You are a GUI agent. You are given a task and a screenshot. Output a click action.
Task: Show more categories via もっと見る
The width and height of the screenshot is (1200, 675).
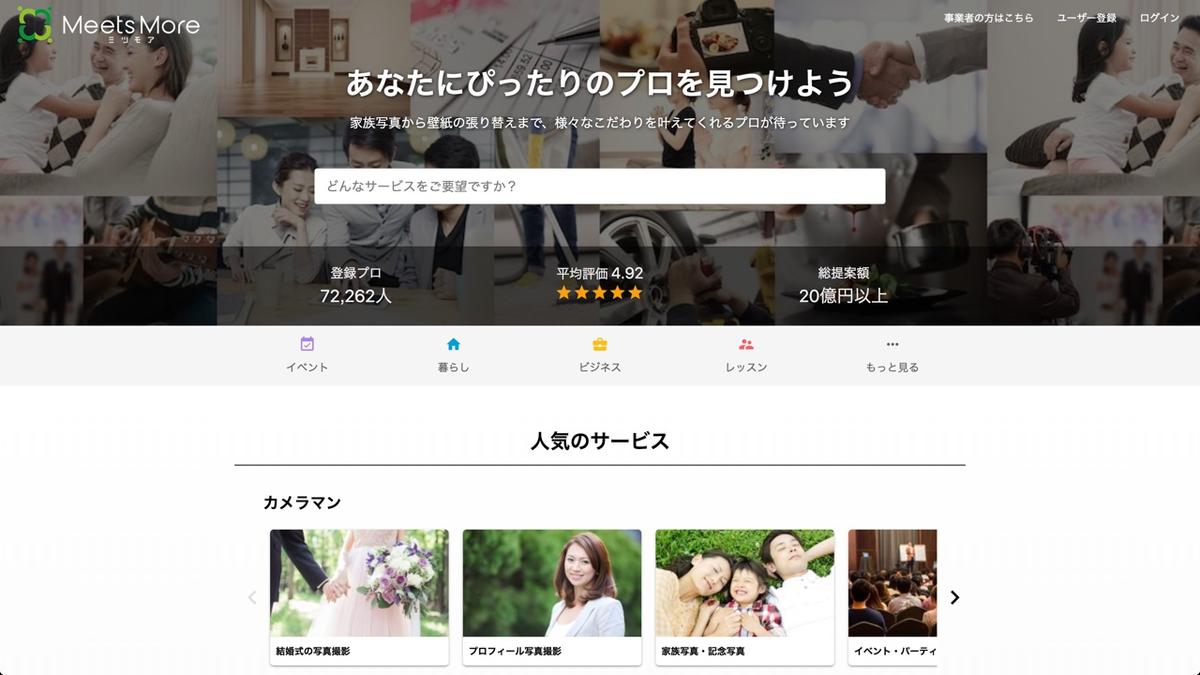[x=892, y=355]
